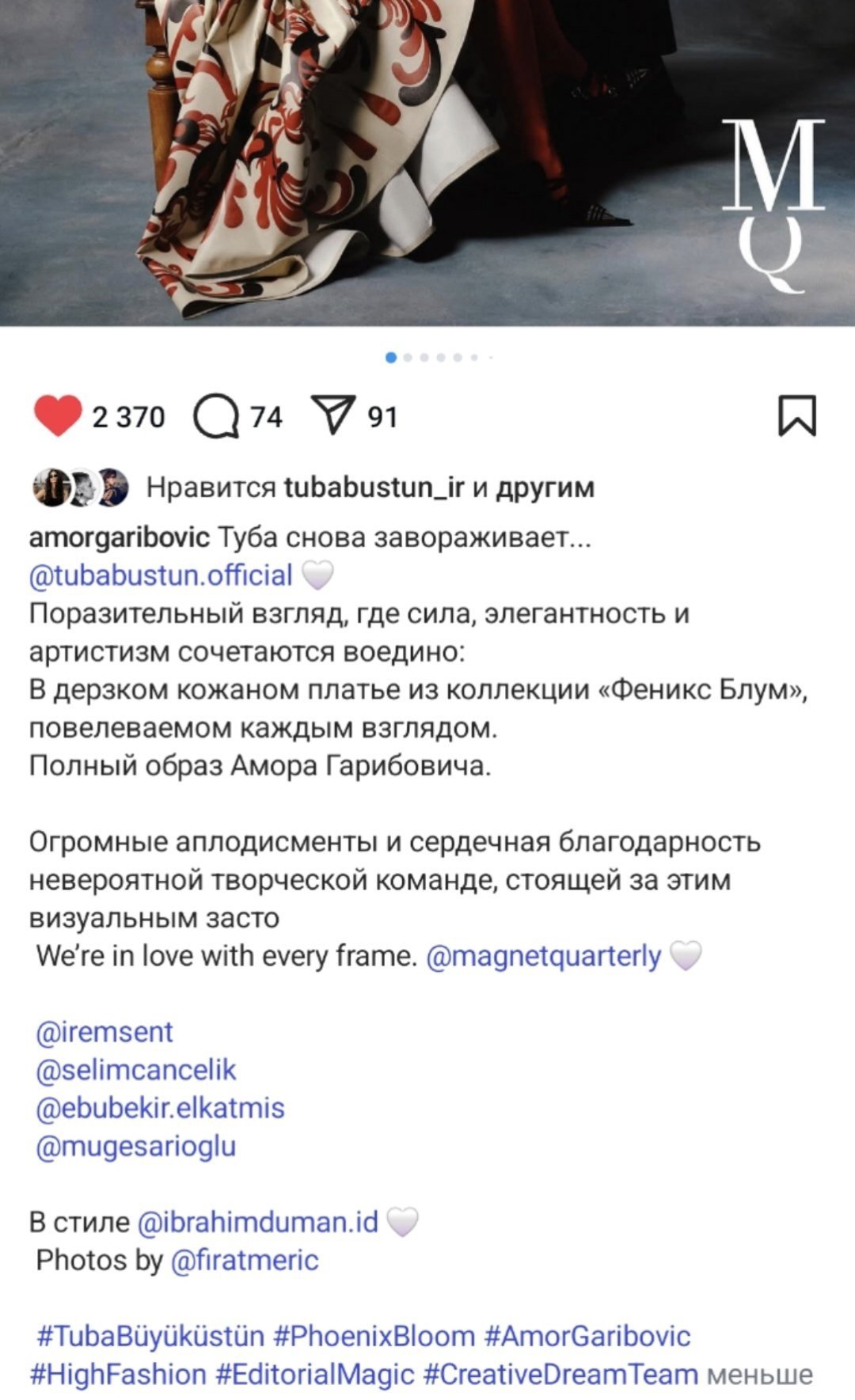
Task: Open the @mugesarioglu mention
Action: (x=135, y=1146)
